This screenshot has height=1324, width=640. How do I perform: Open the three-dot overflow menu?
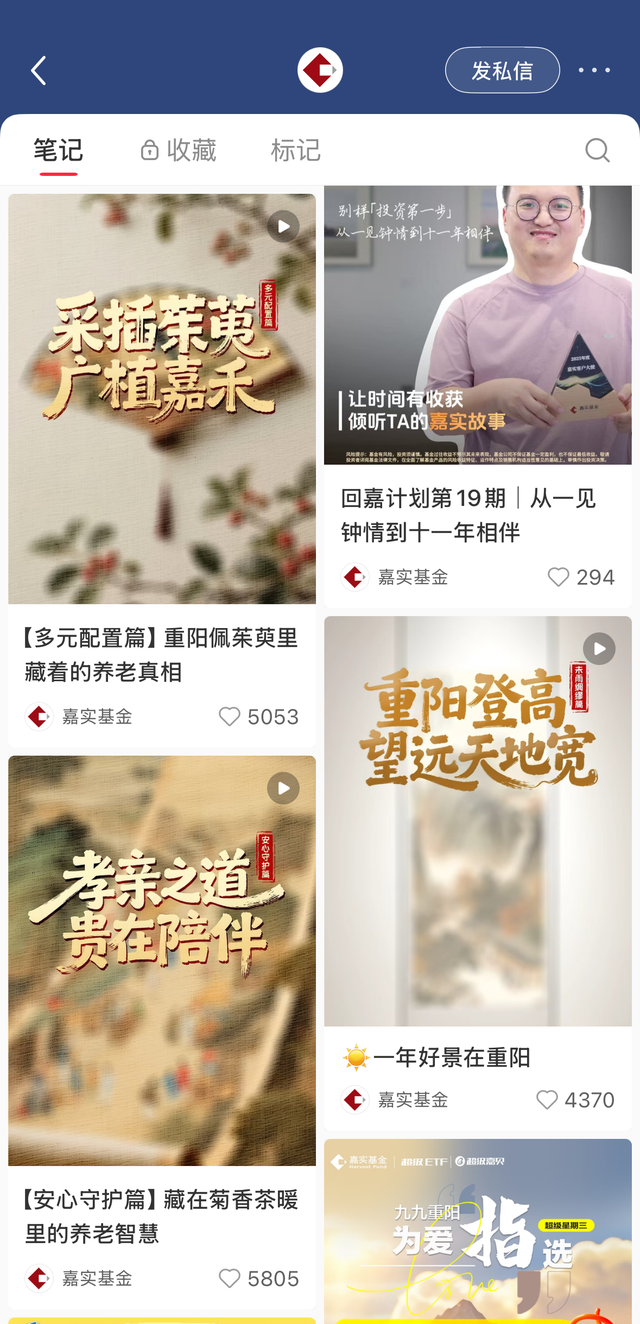point(594,71)
